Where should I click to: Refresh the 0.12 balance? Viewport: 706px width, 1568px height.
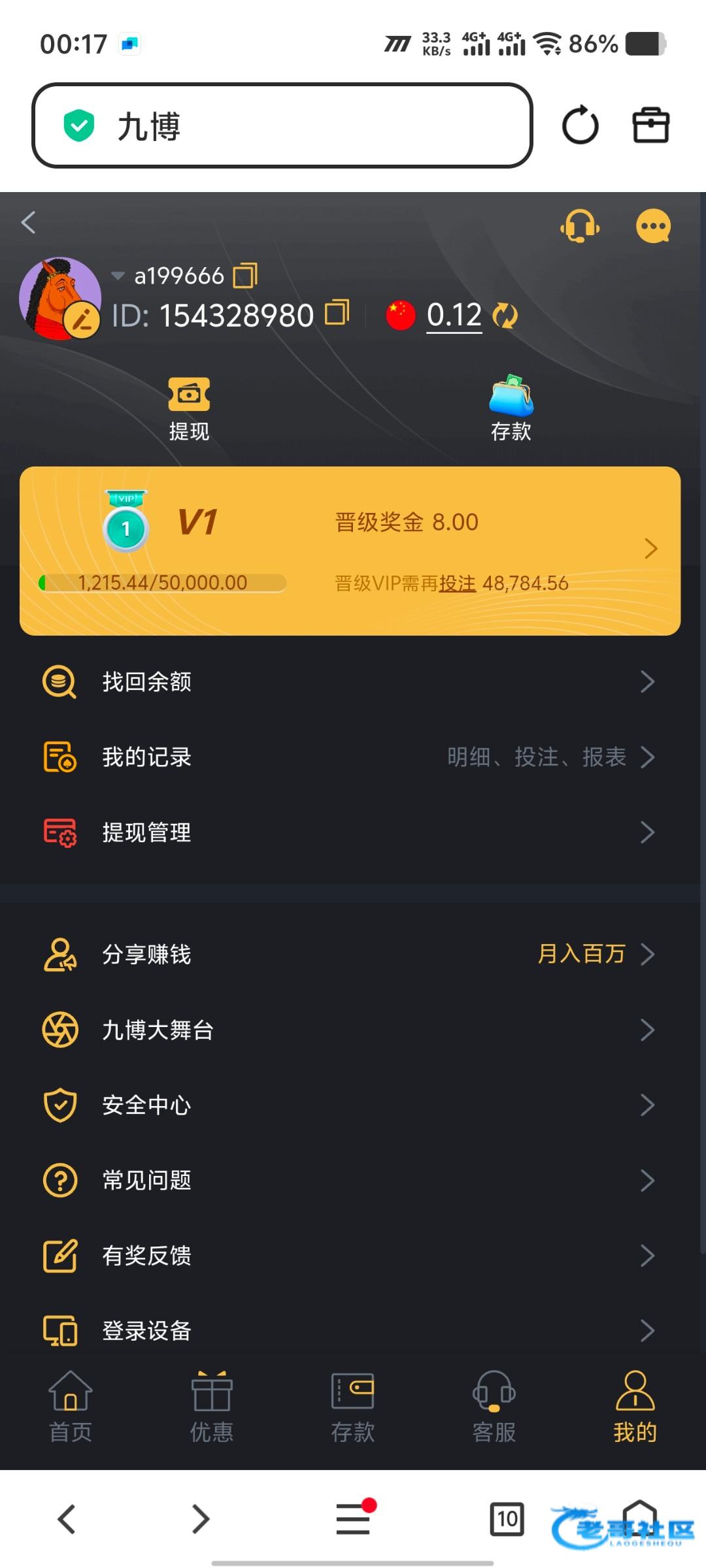505,316
